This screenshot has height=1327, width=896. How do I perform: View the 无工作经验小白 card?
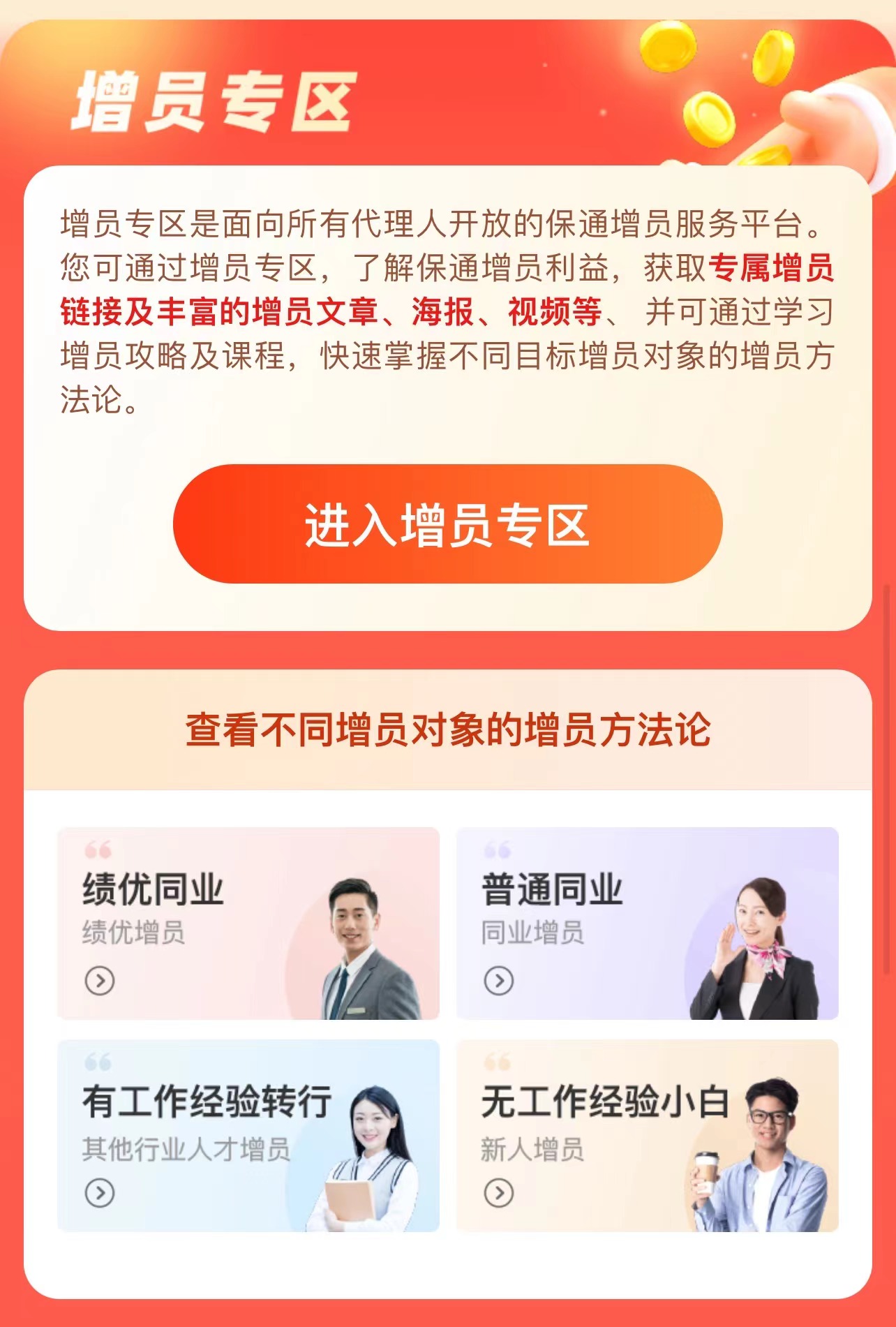[x=647, y=1135]
